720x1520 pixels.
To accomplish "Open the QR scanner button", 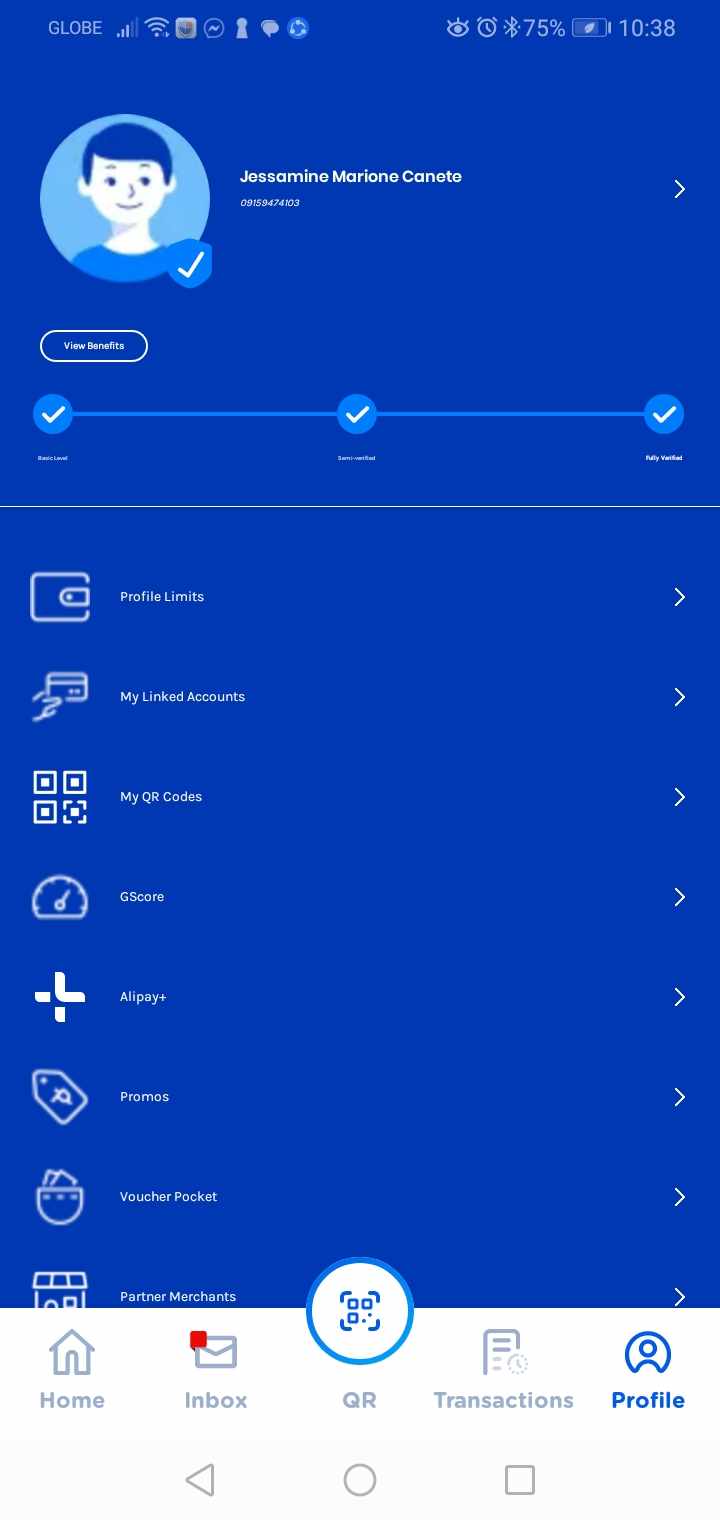I will click(360, 1312).
